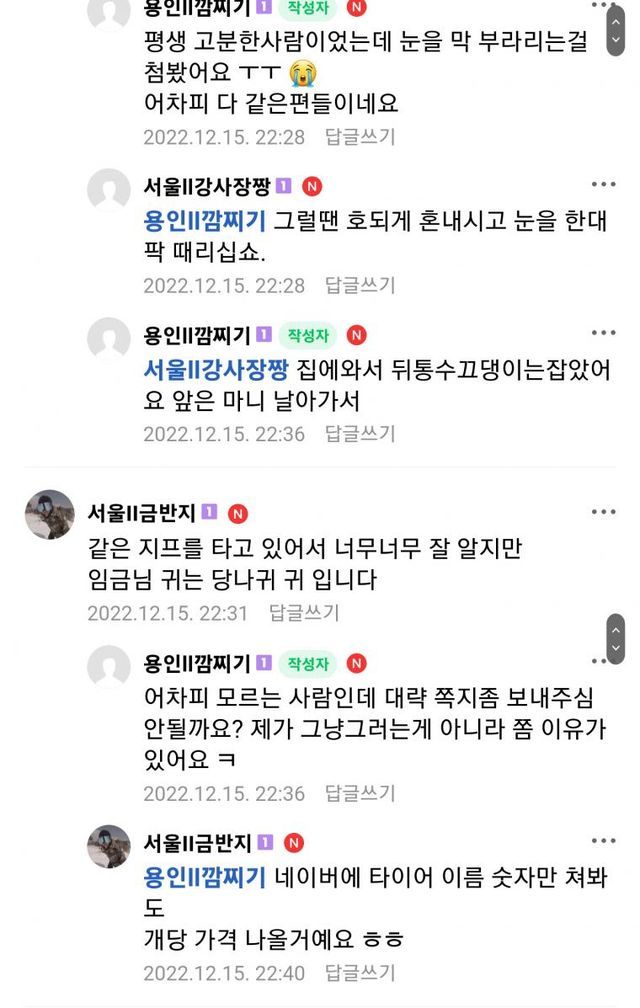Image resolution: width=640 pixels, height=1008 pixels.
Task: View 서울II금반지's profile from the 22:31 avatar
Action: tap(49, 514)
